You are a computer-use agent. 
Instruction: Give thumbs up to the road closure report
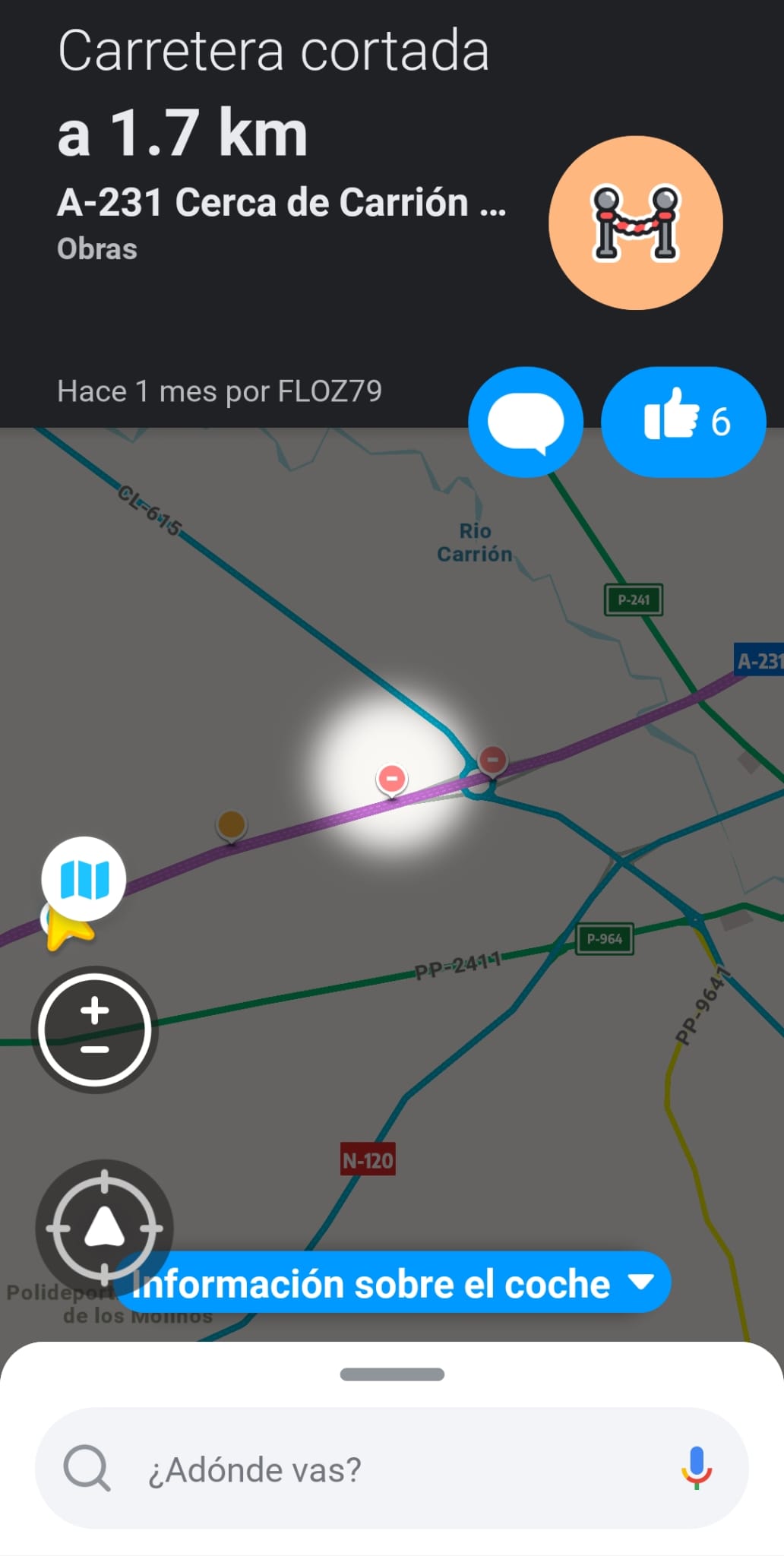[x=683, y=422]
